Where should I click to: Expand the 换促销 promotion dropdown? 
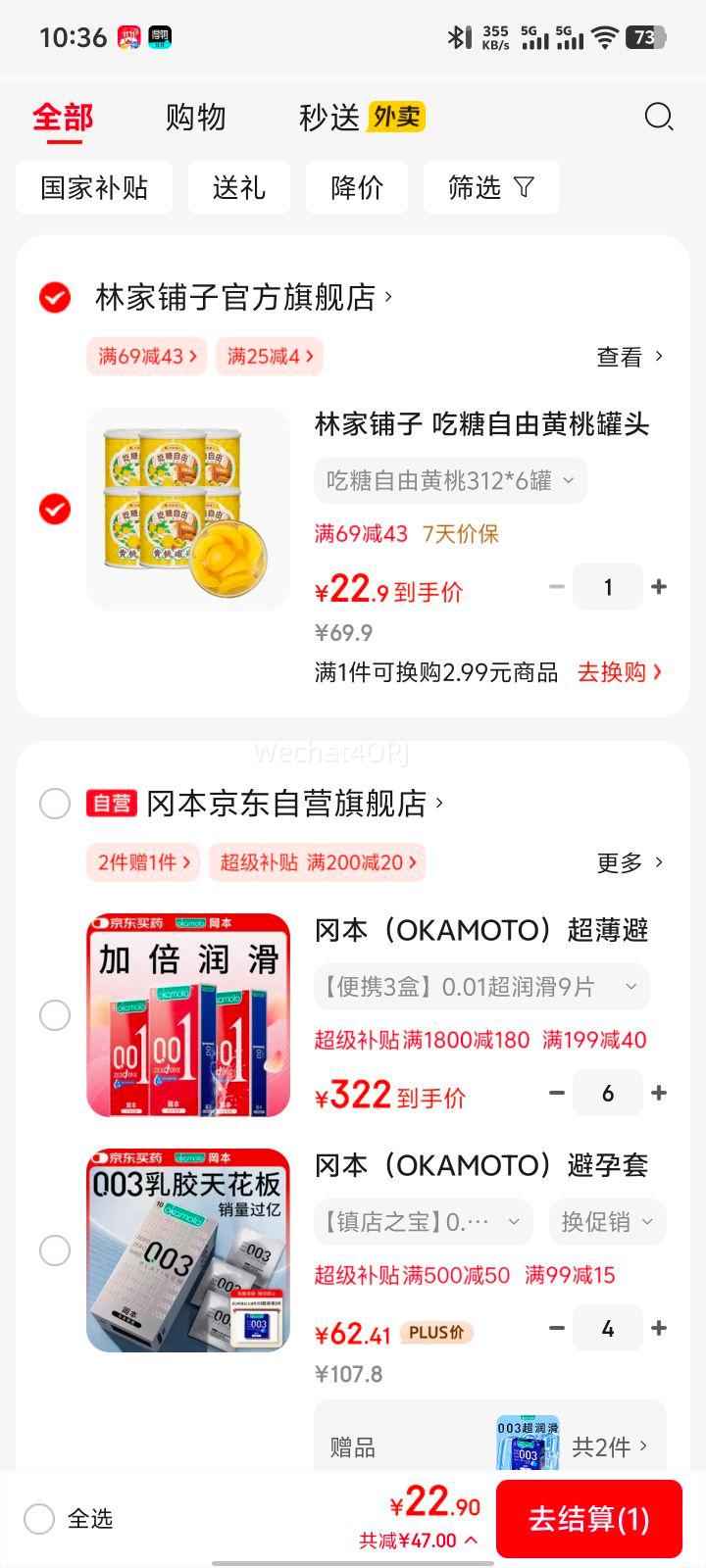pos(607,1222)
